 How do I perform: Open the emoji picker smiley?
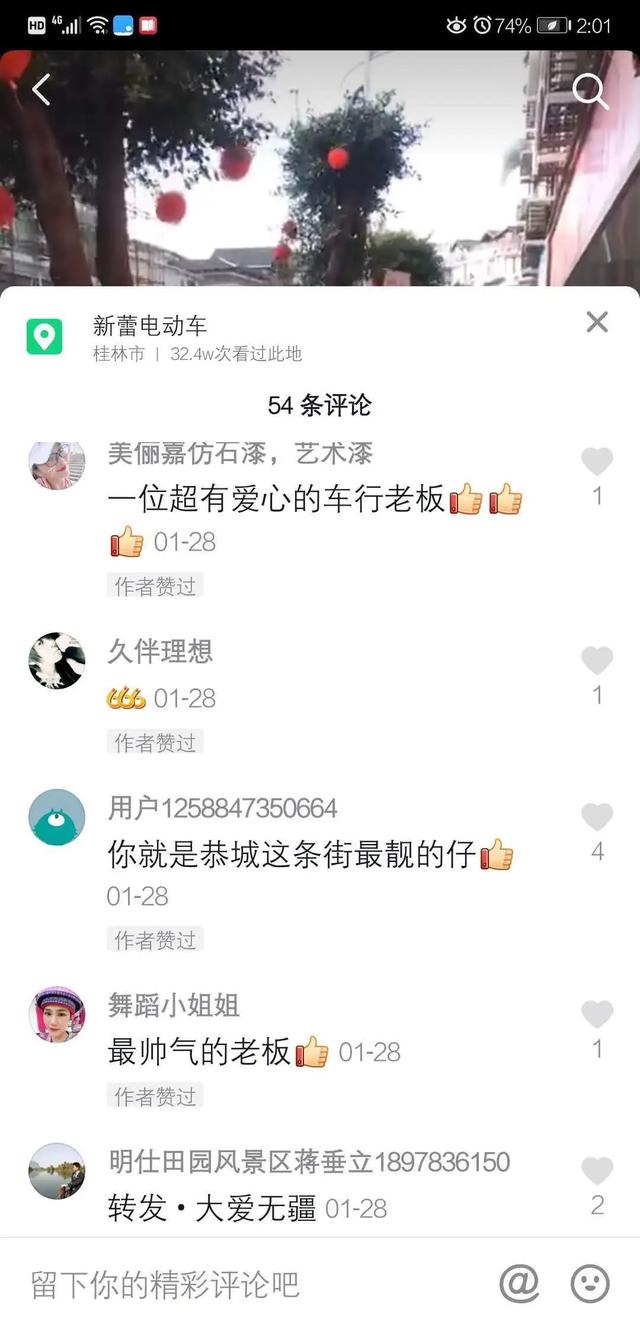tap(590, 1283)
